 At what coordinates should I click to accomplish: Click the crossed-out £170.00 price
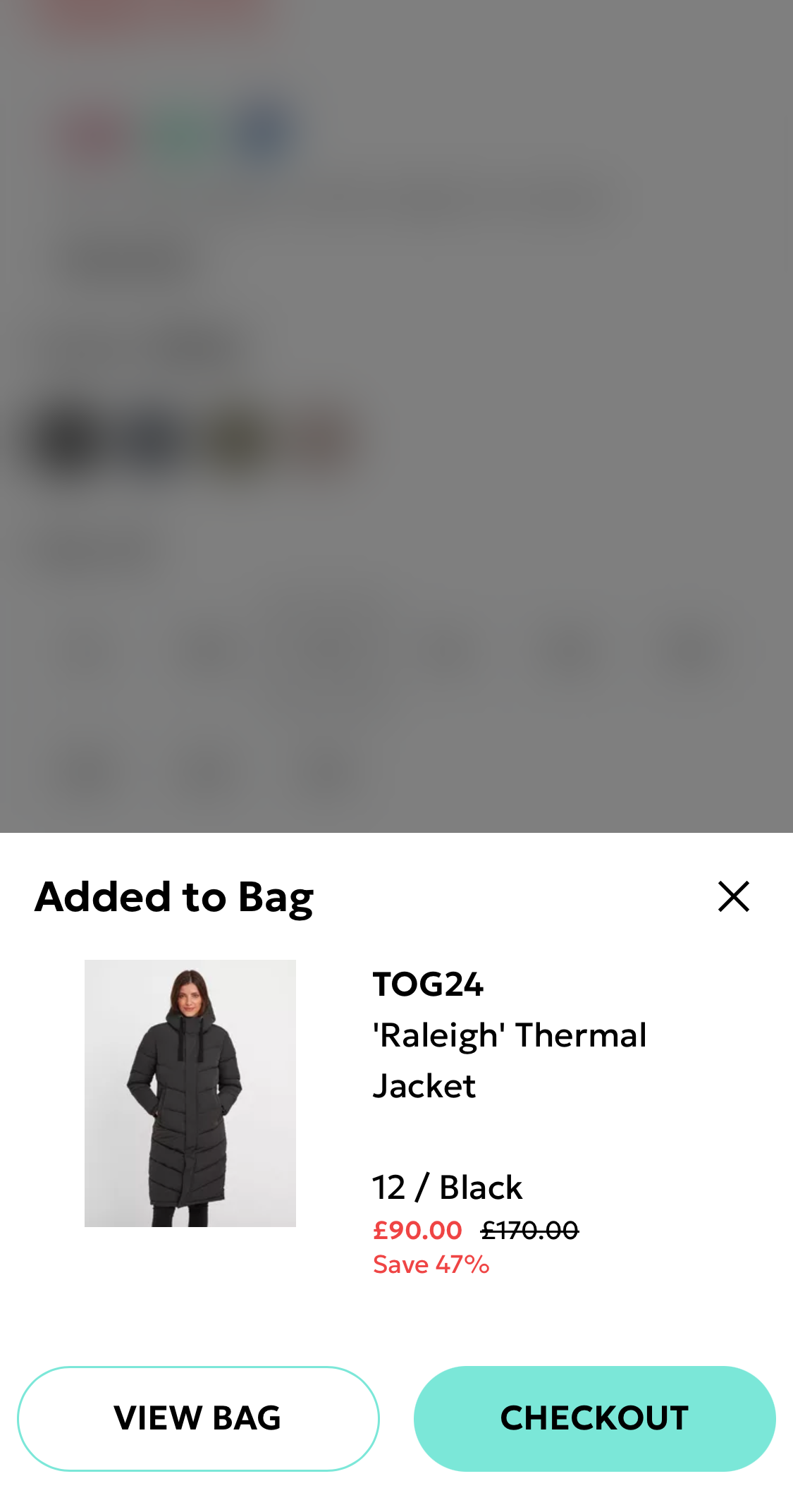pyautogui.click(x=529, y=1229)
